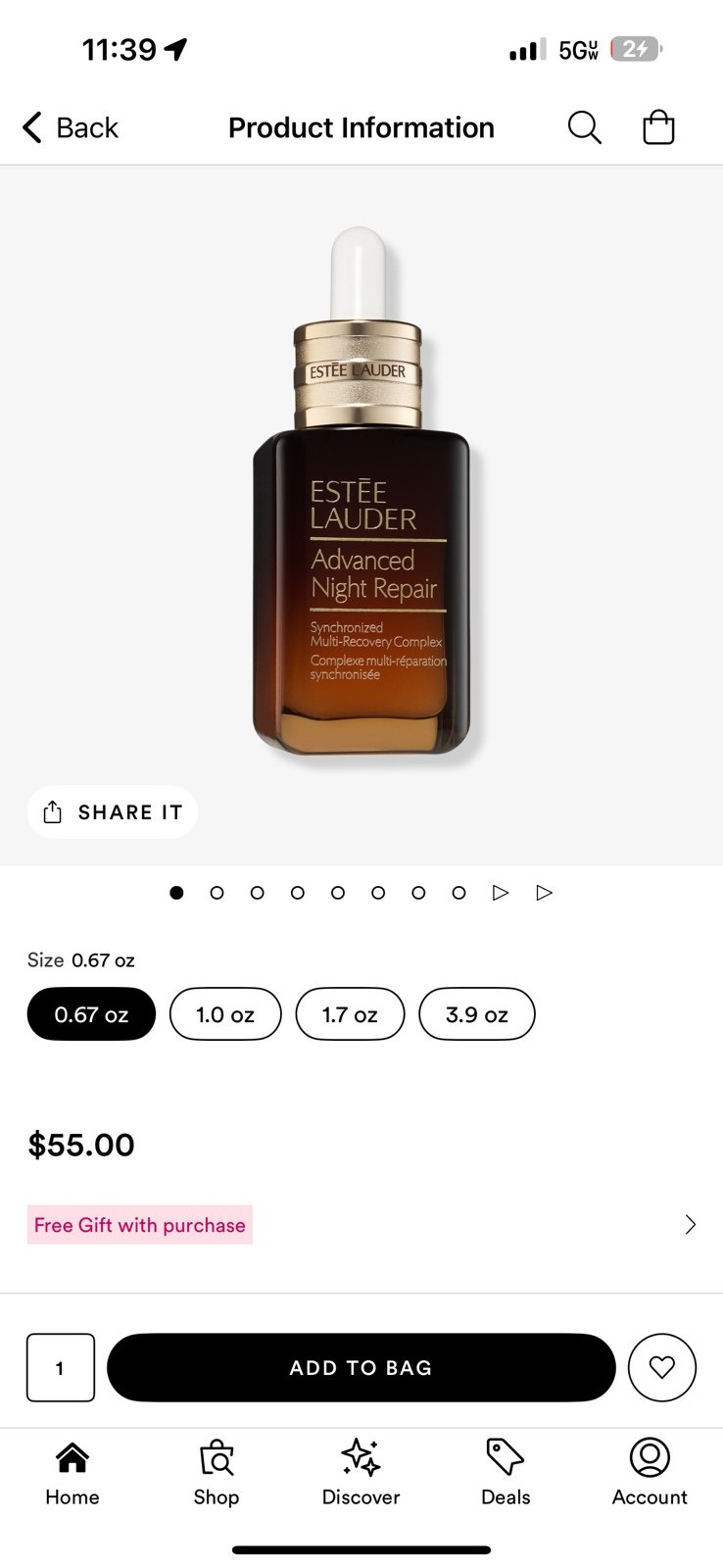Add the serum to bag
Viewport: 723px width, 1568px height.
[x=361, y=1367]
